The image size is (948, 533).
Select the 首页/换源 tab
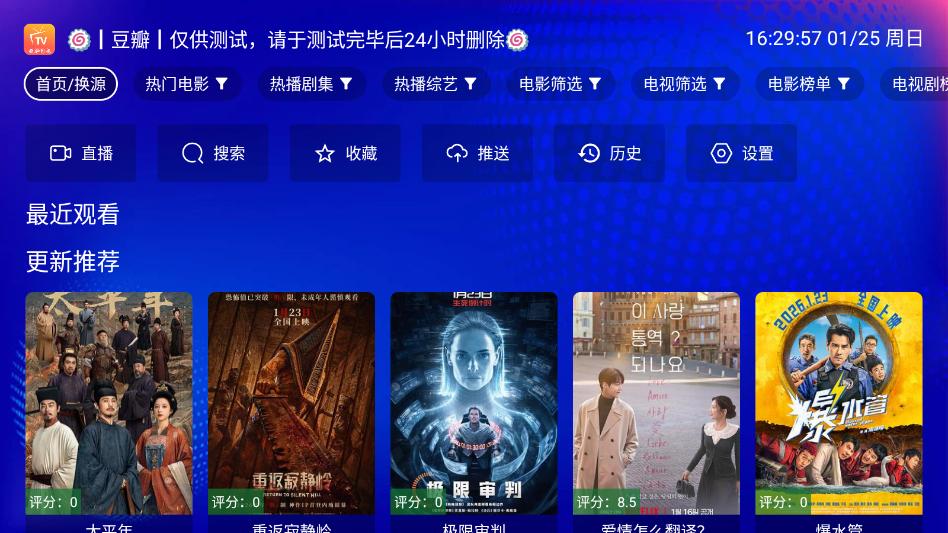tap(71, 84)
